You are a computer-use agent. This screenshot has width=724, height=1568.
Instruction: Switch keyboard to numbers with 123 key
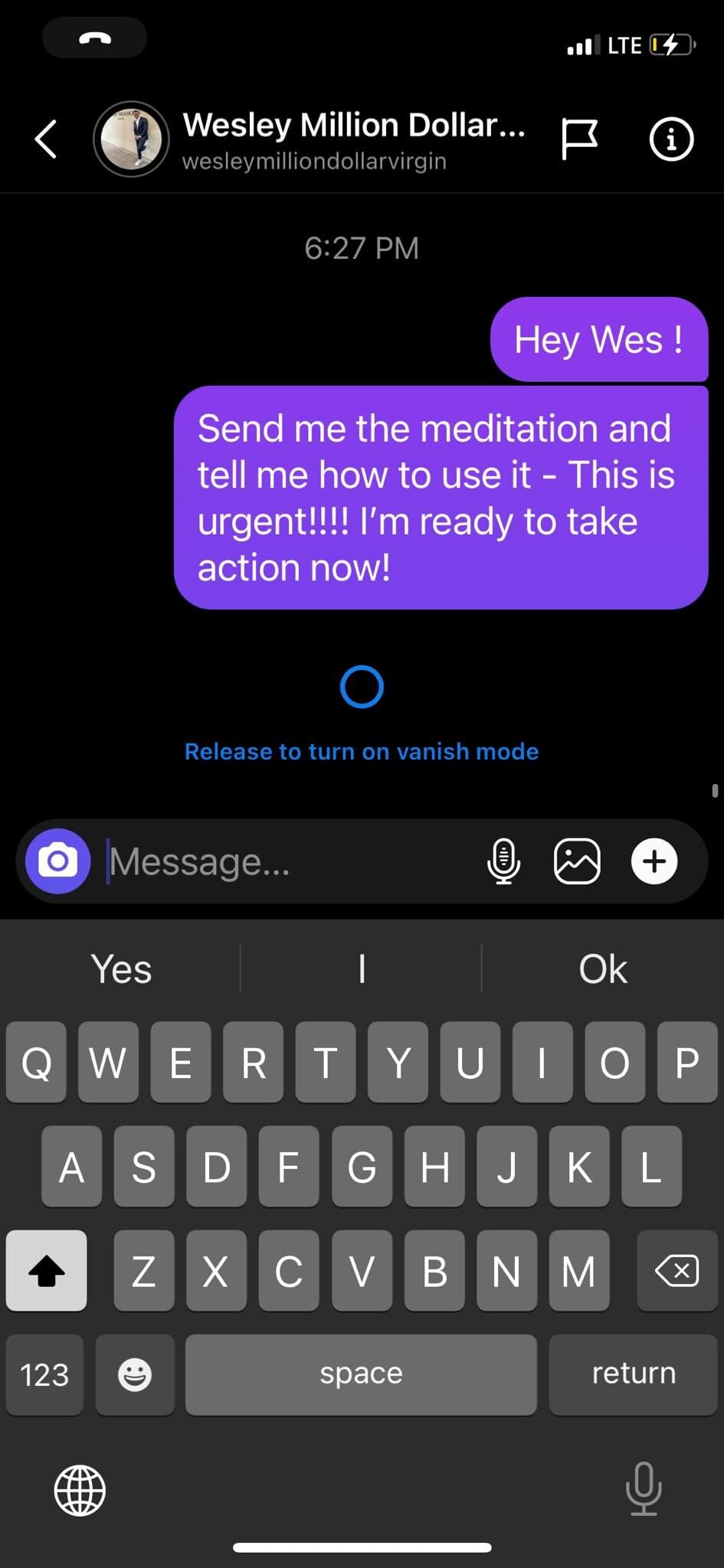click(x=44, y=1374)
